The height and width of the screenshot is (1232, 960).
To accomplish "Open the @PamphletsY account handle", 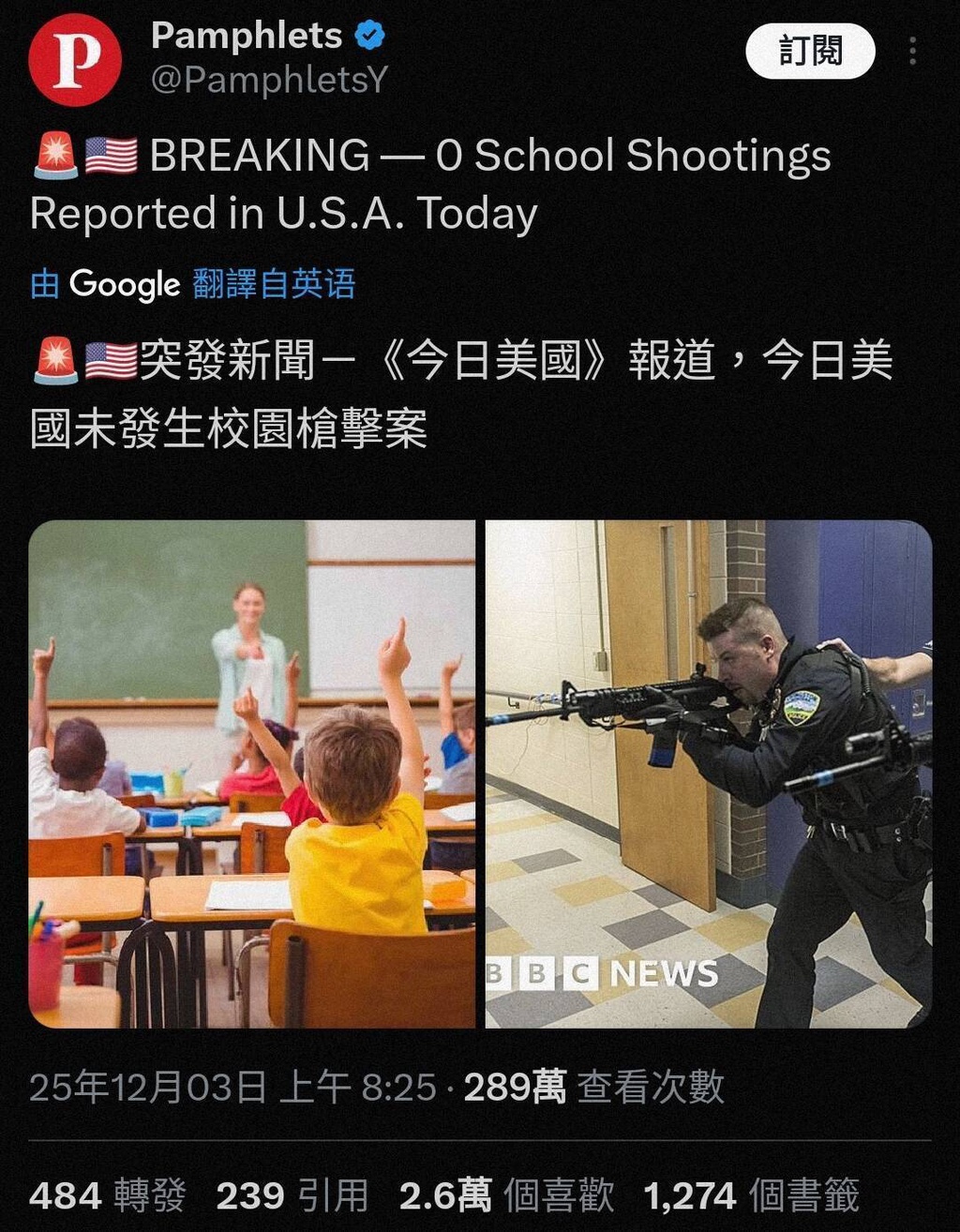I will point(270,81).
